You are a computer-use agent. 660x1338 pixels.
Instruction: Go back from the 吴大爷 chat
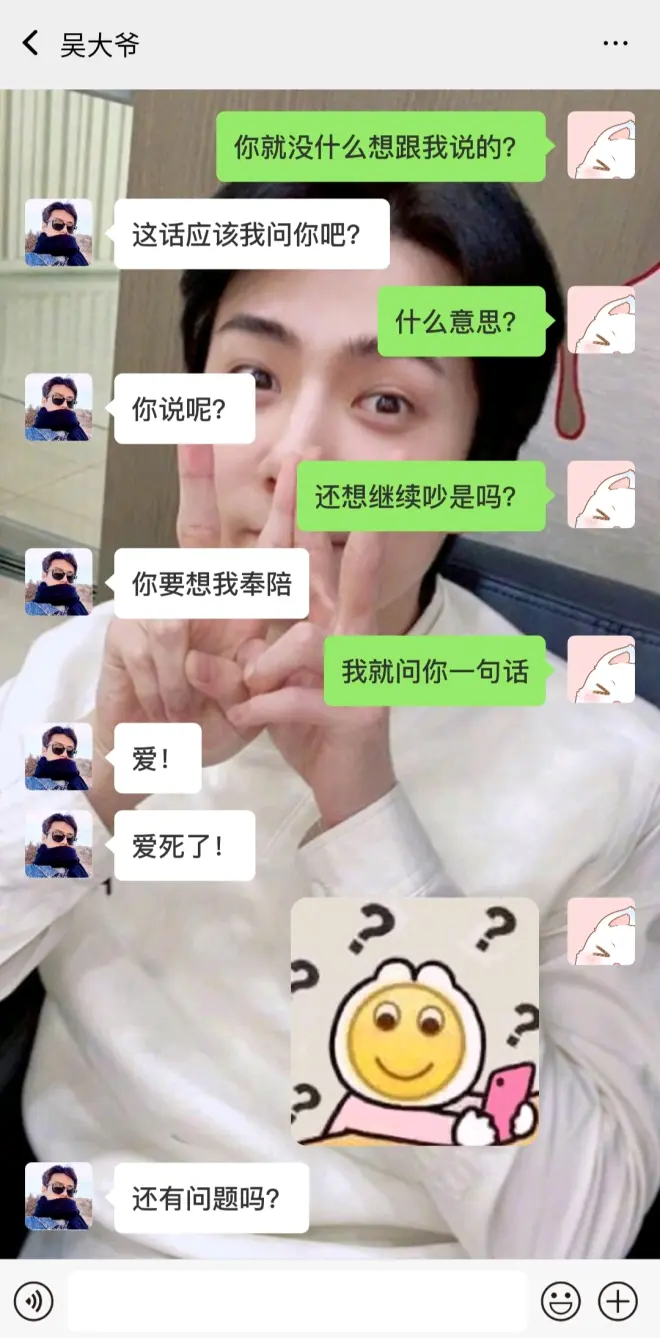[31, 43]
